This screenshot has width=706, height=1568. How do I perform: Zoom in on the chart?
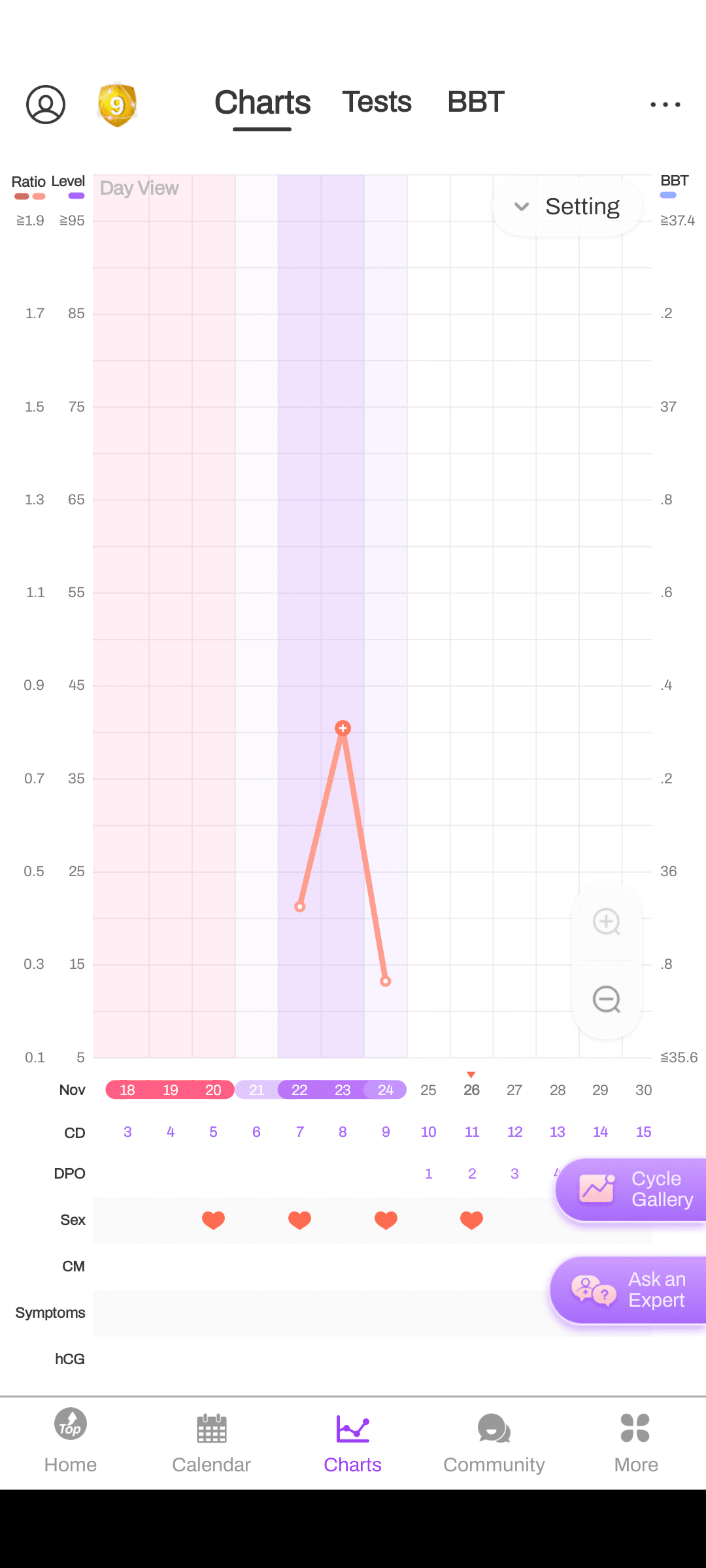click(607, 922)
